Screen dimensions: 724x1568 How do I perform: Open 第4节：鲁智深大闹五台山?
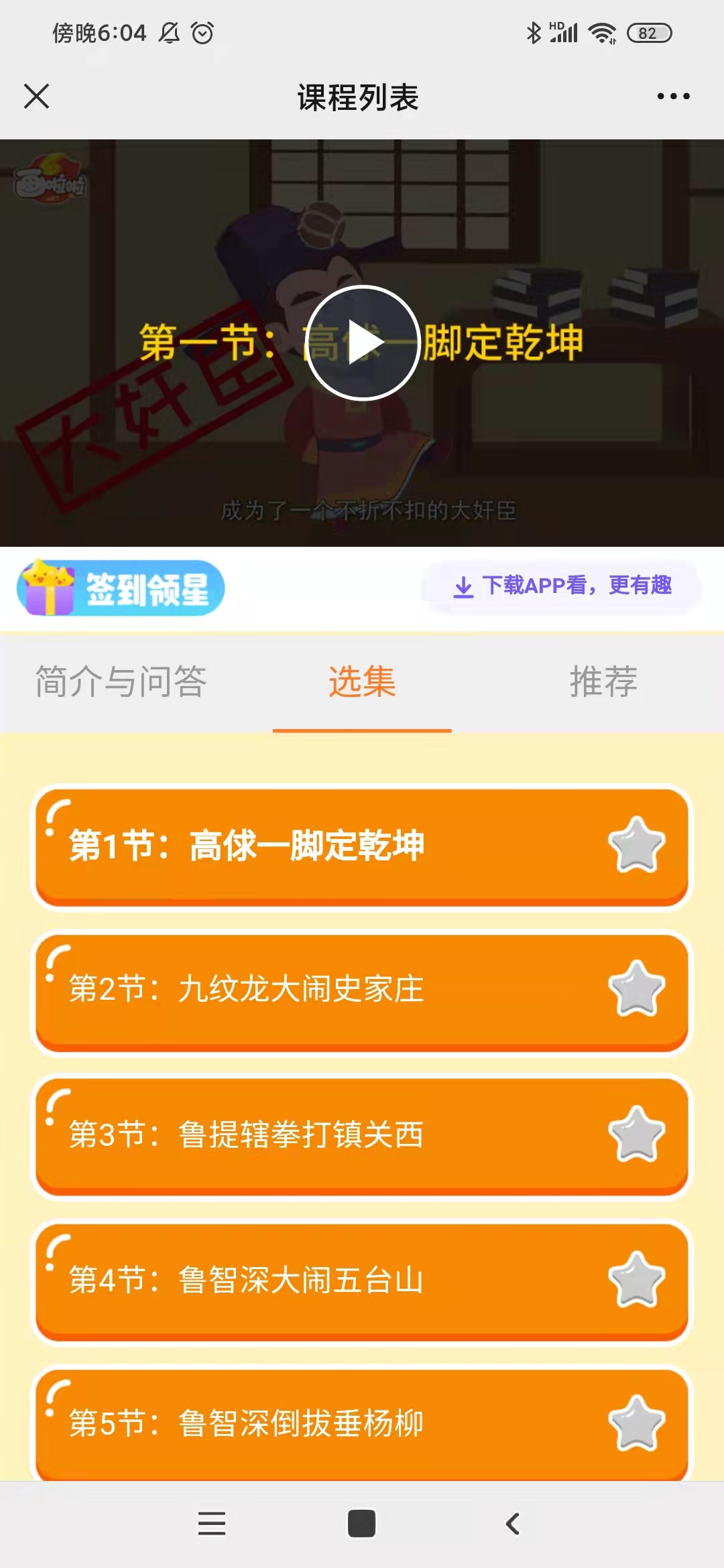point(362,1282)
